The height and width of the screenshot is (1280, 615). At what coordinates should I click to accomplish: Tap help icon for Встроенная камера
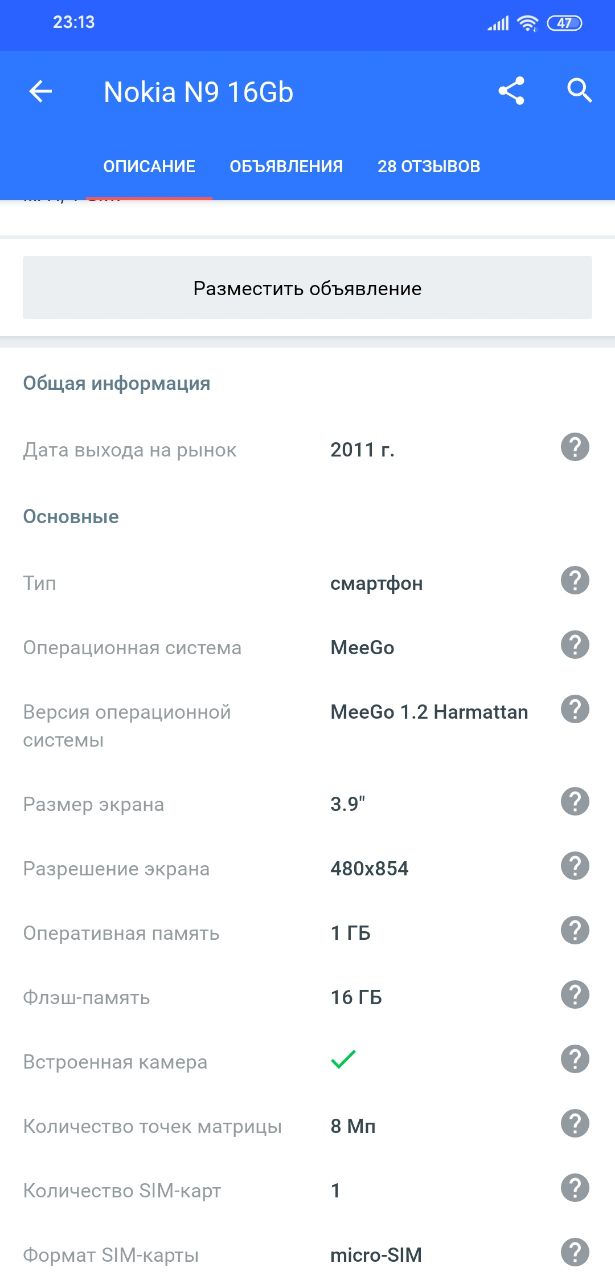[575, 1059]
